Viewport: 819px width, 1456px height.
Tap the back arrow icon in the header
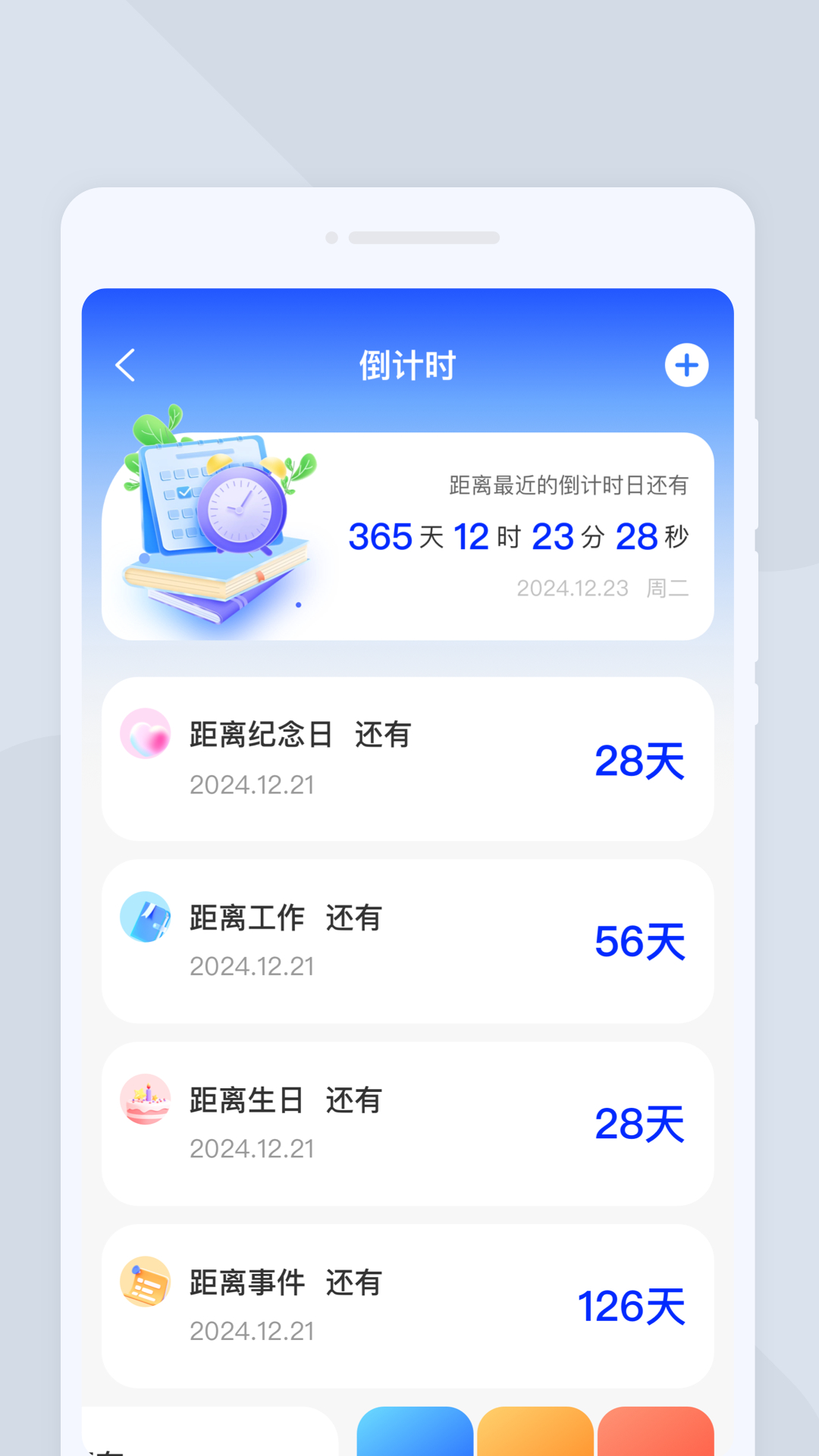click(126, 365)
